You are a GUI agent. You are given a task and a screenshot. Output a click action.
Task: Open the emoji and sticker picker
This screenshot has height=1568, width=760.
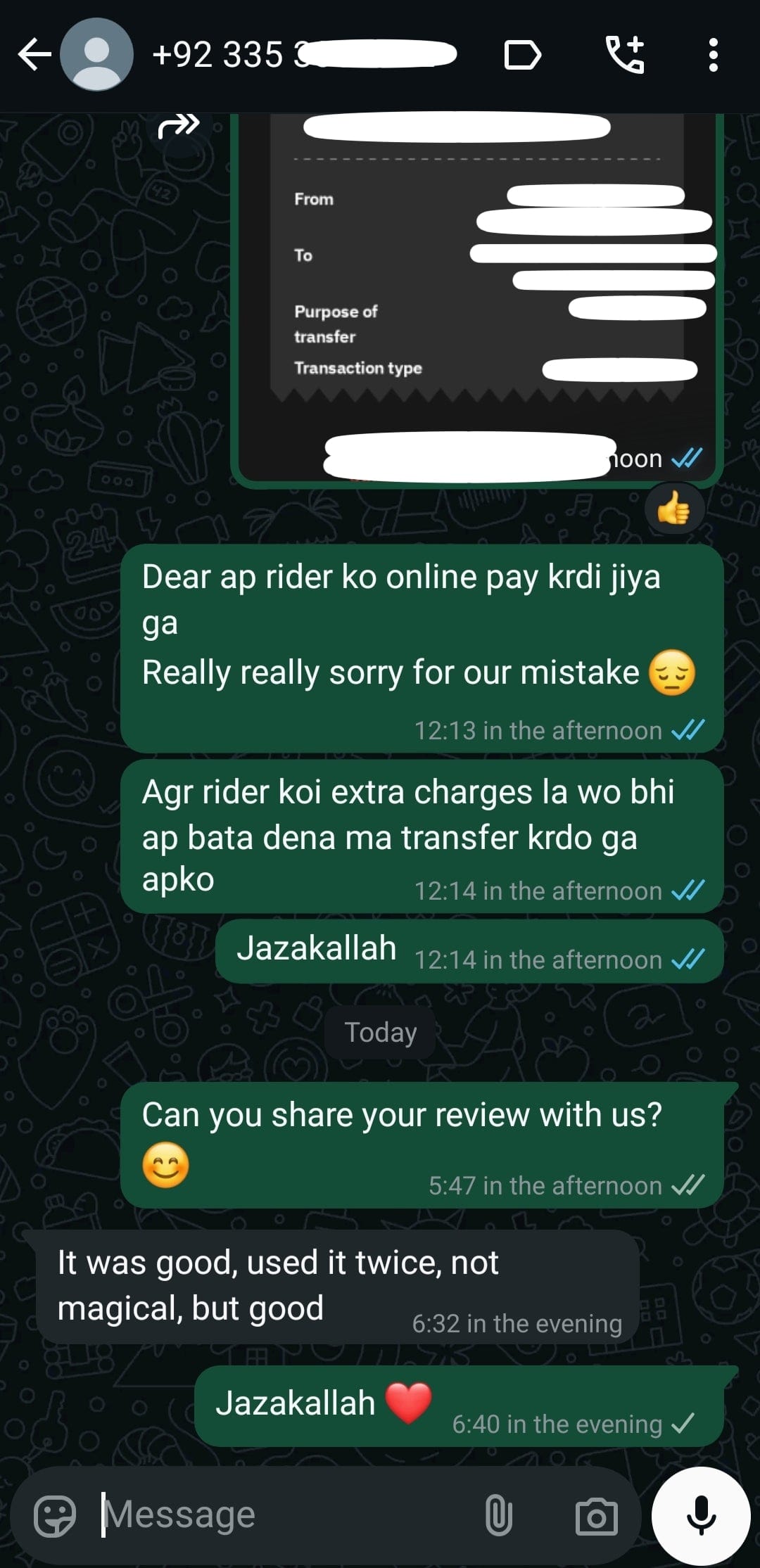pyautogui.click(x=55, y=1516)
